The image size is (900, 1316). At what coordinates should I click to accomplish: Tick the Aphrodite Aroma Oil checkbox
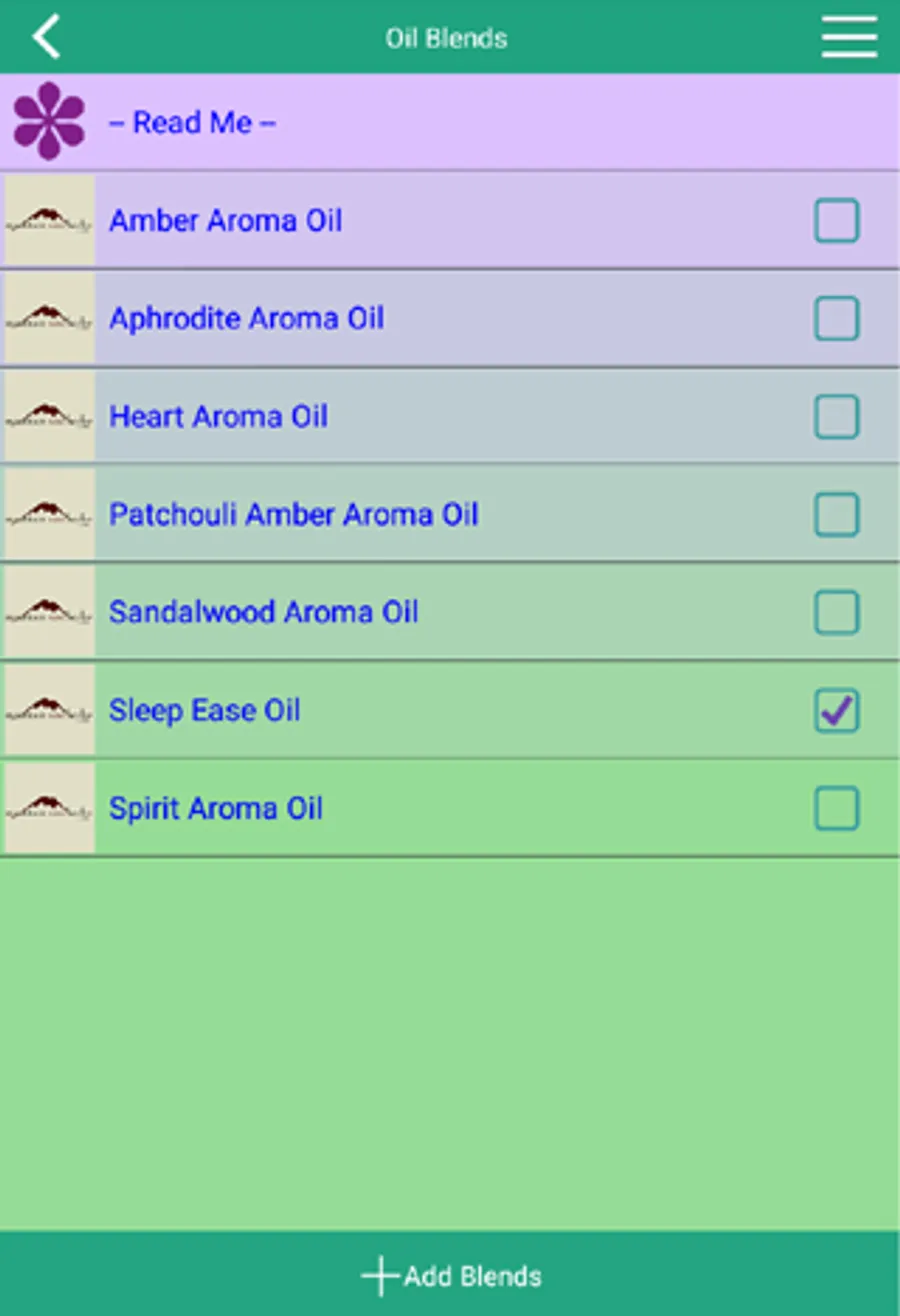[x=836, y=319]
